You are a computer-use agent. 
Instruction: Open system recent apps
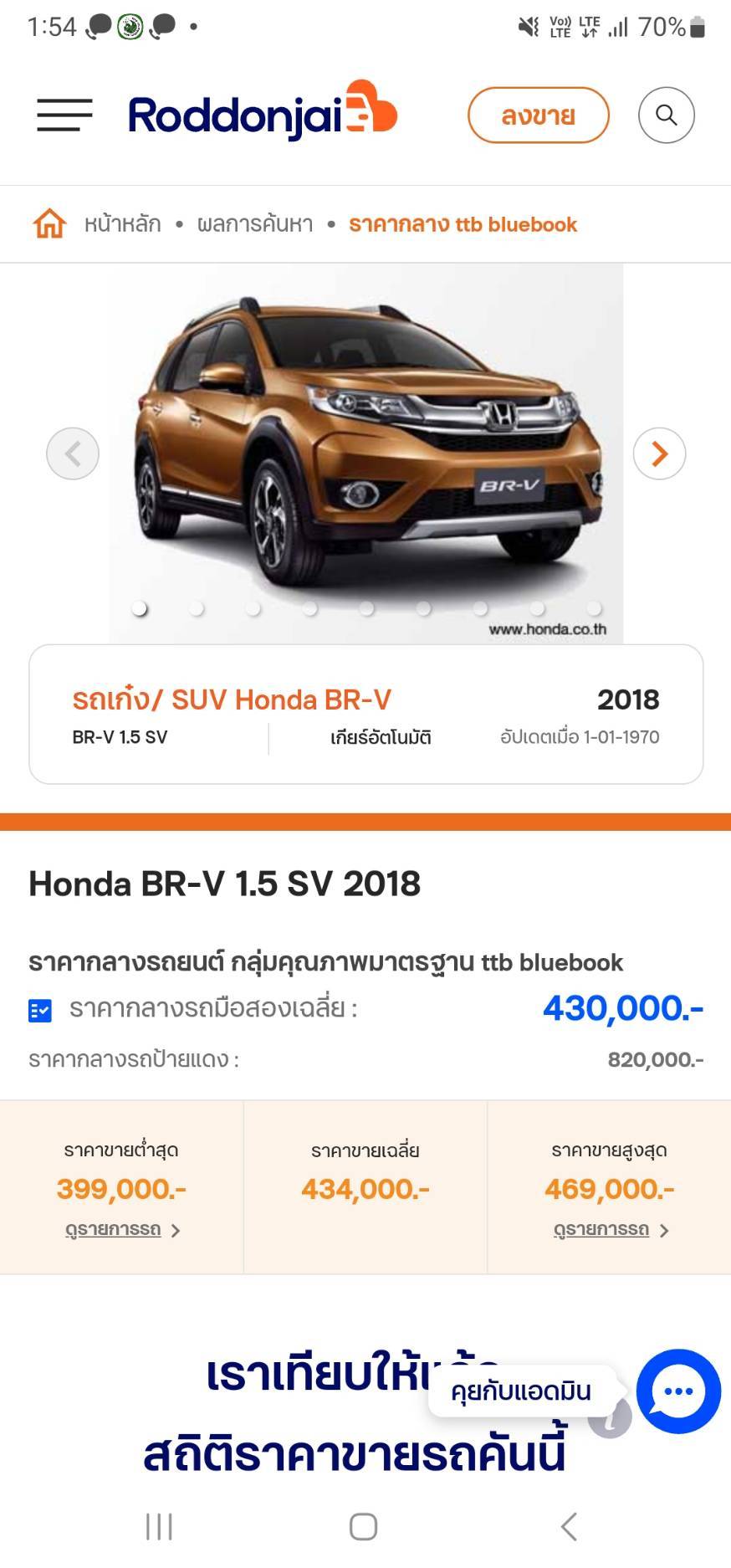click(x=159, y=1526)
